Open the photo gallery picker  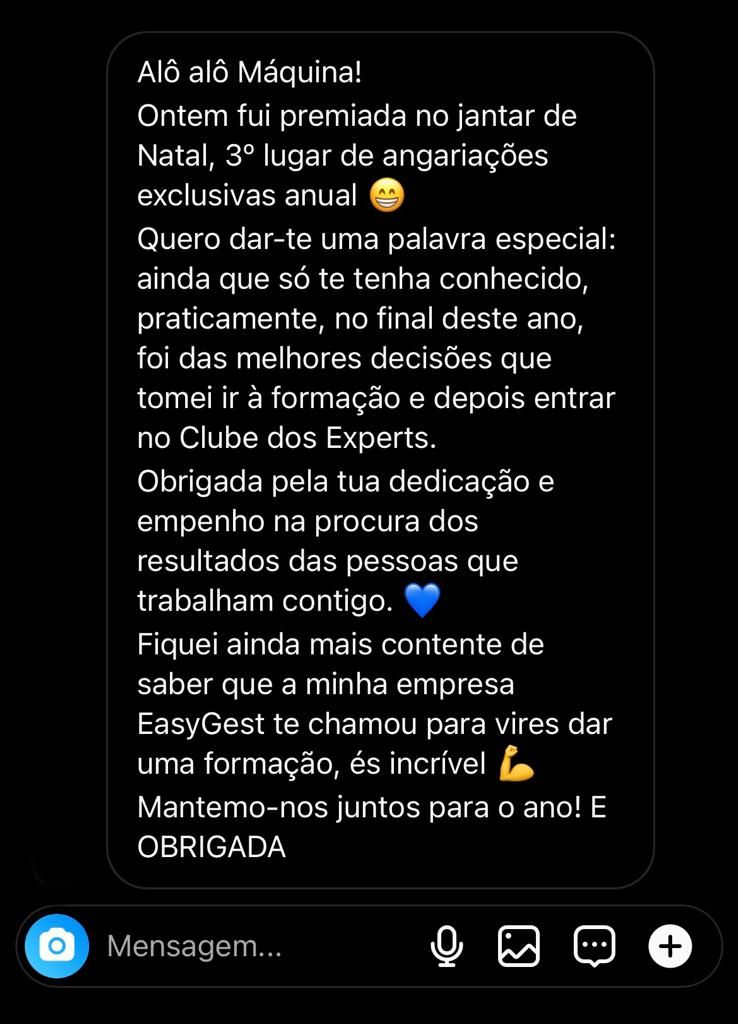coord(519,946)
